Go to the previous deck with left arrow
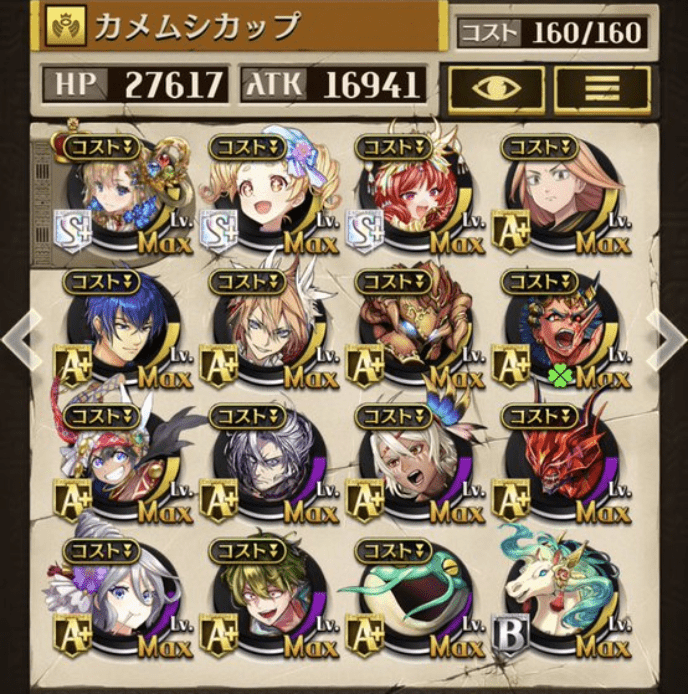Viewport: 688px width, 694px height. [18, 338]
